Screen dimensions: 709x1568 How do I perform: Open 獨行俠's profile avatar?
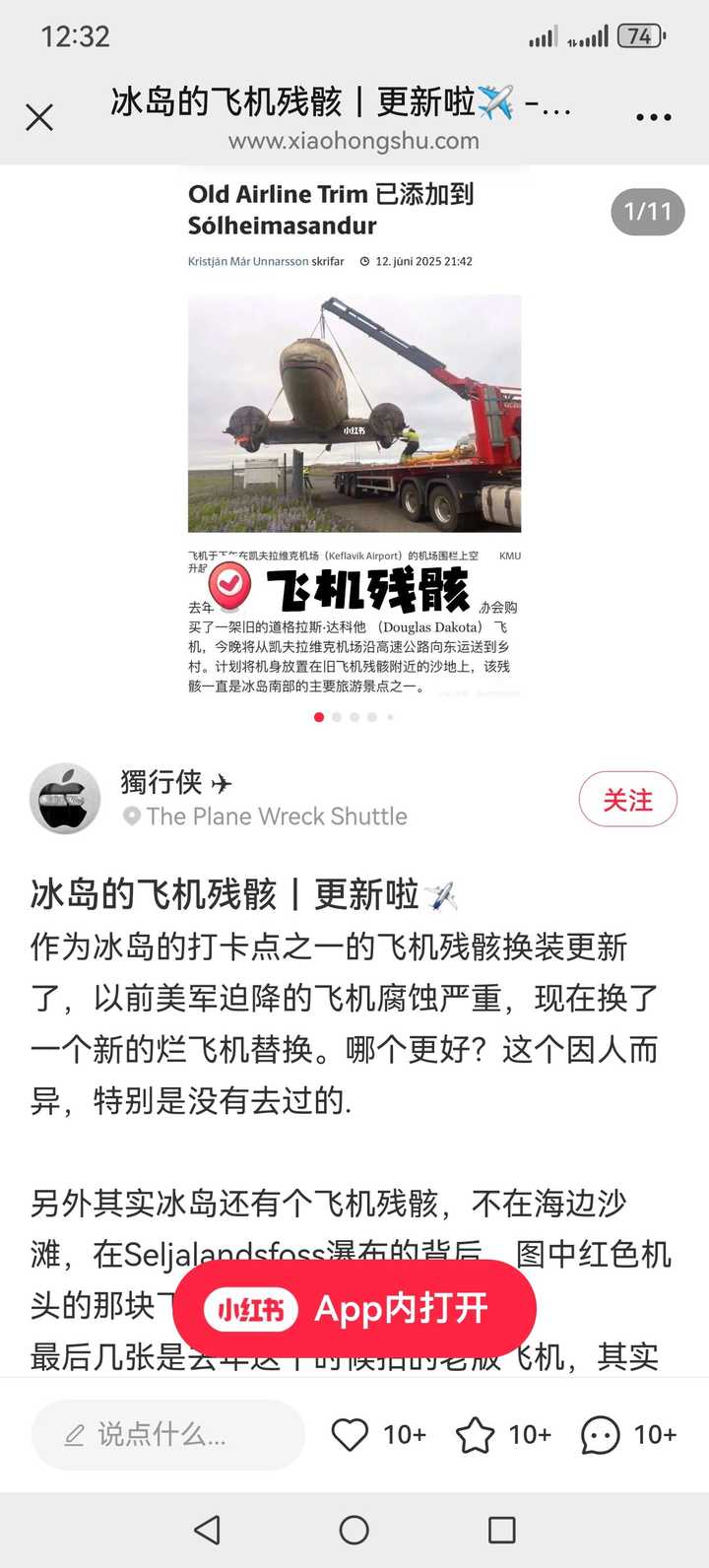[65, 799]
